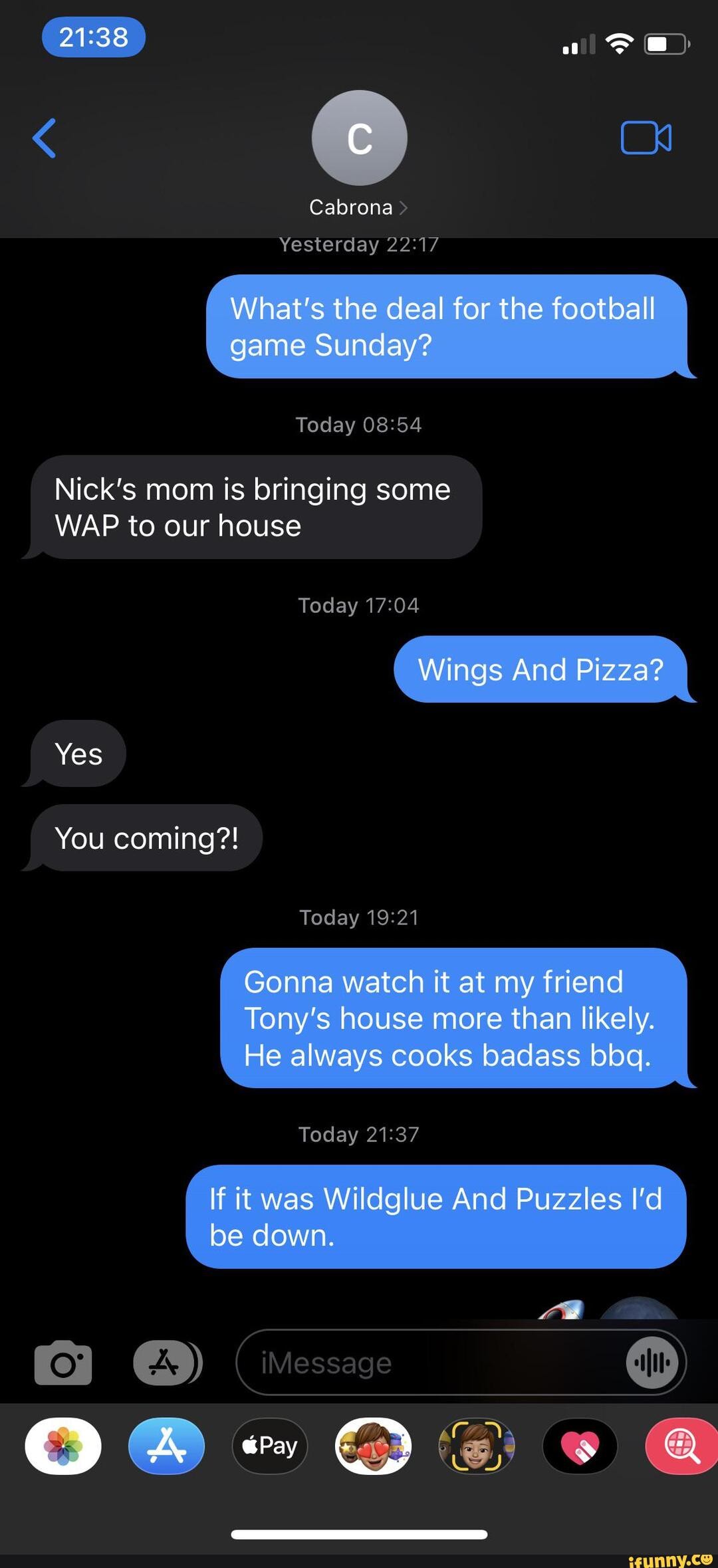Open the Photos app in the drawer
The image size is (718, 1568).
coord(63,1446)
